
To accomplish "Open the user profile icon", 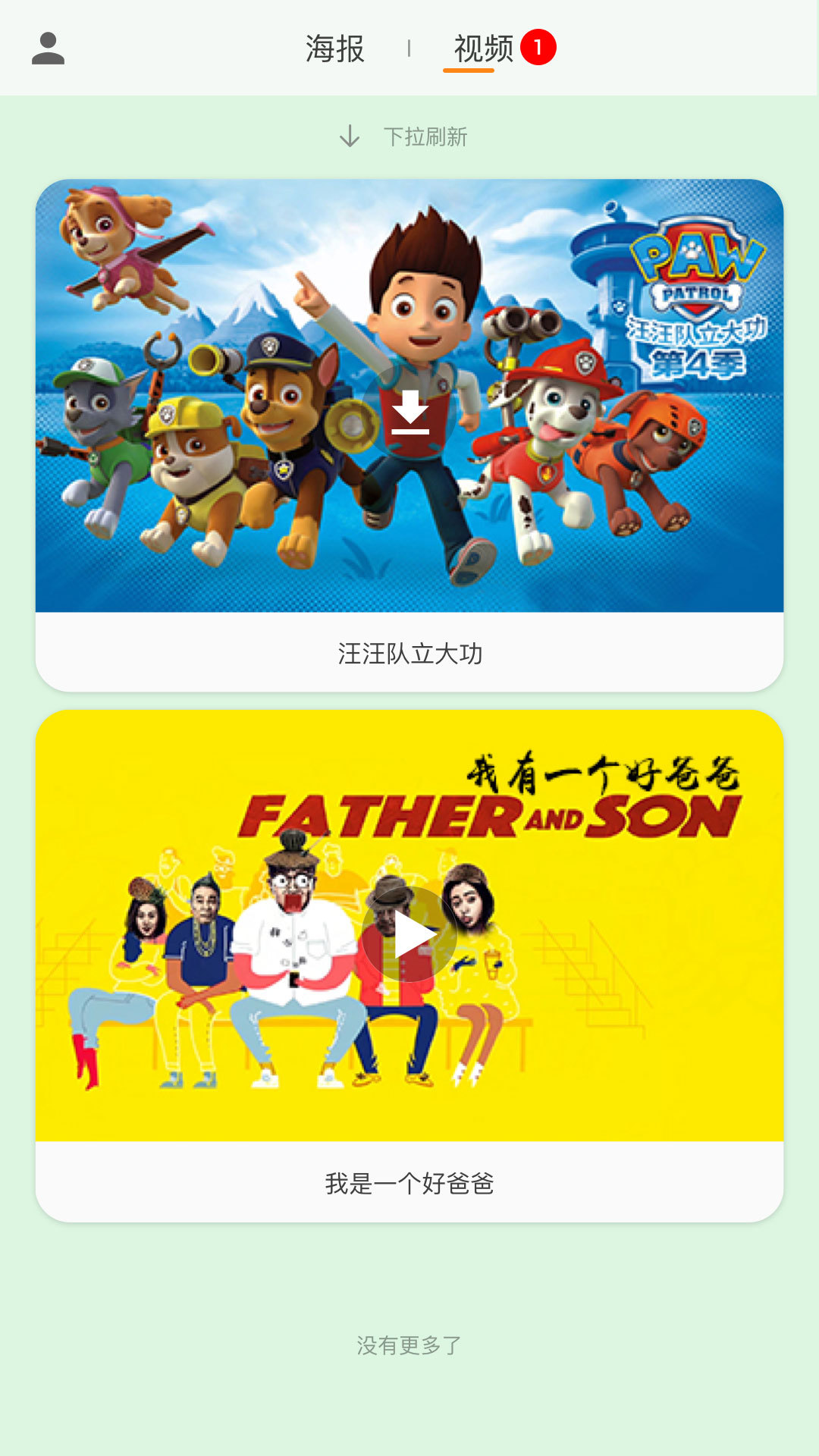I will pos(48,49).
